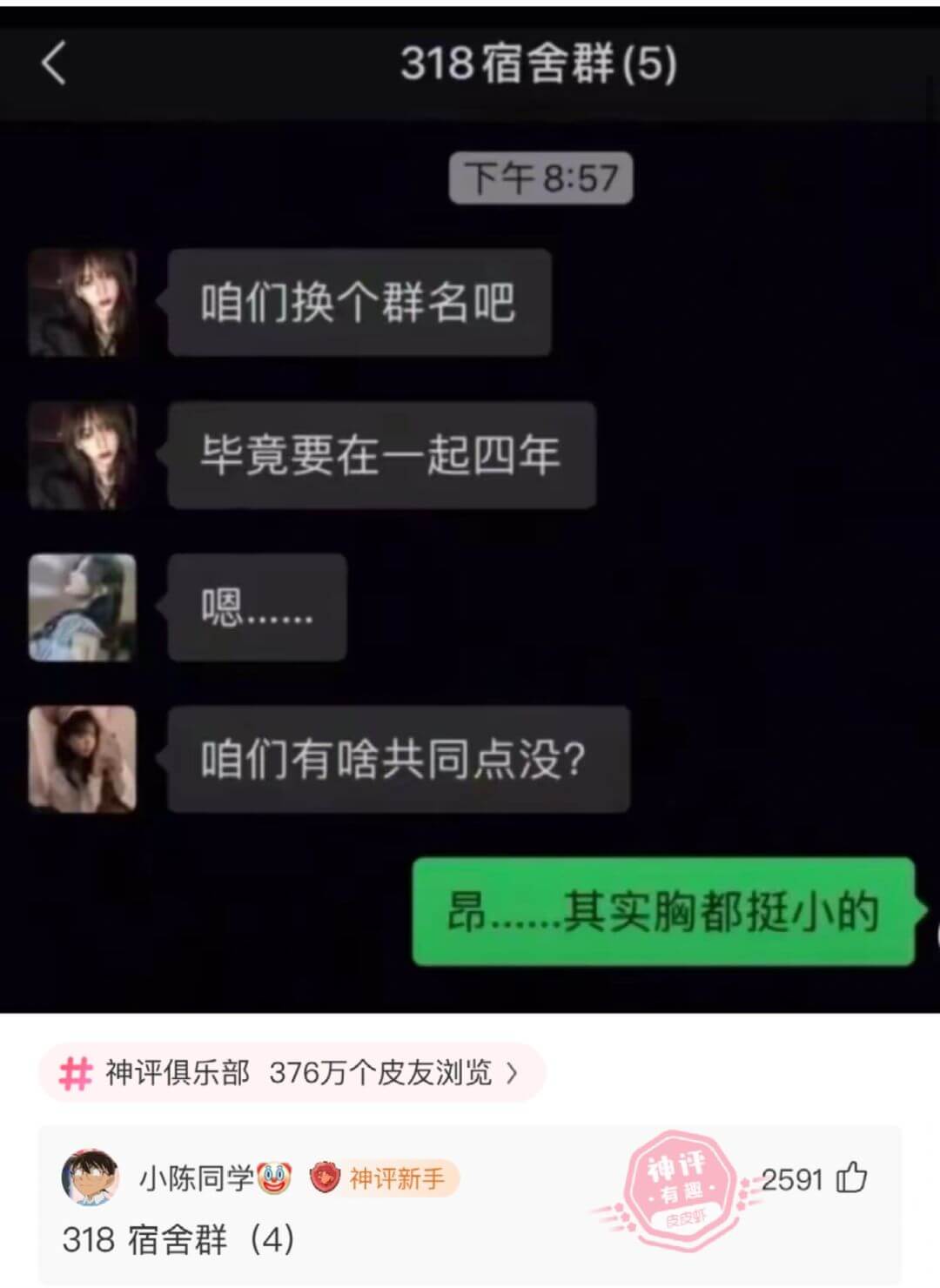
Task: View 小陈同学's profile avatar
Action: [90, 1178]
